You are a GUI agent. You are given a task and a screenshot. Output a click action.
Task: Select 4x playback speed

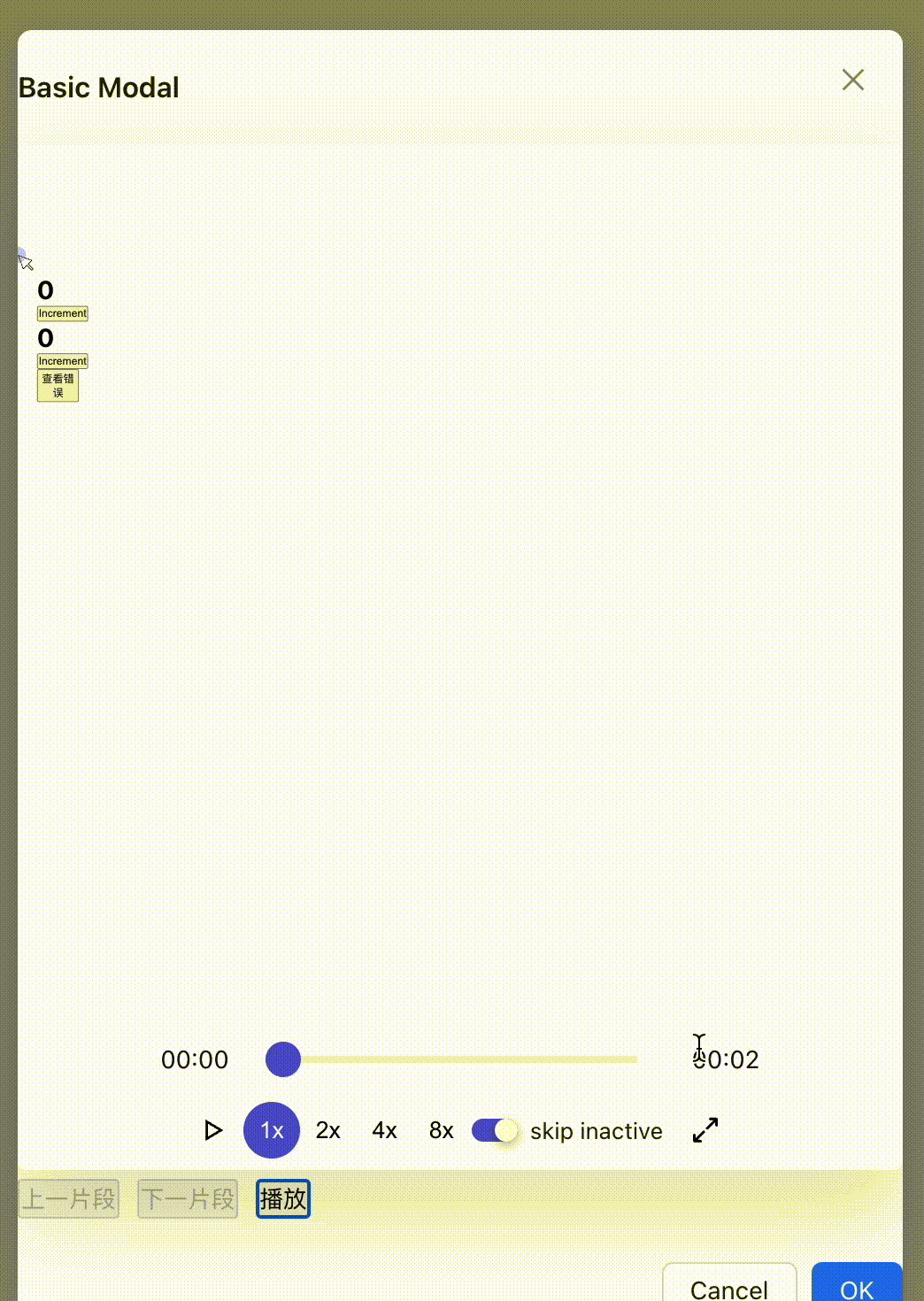[x=384, y=1130]
